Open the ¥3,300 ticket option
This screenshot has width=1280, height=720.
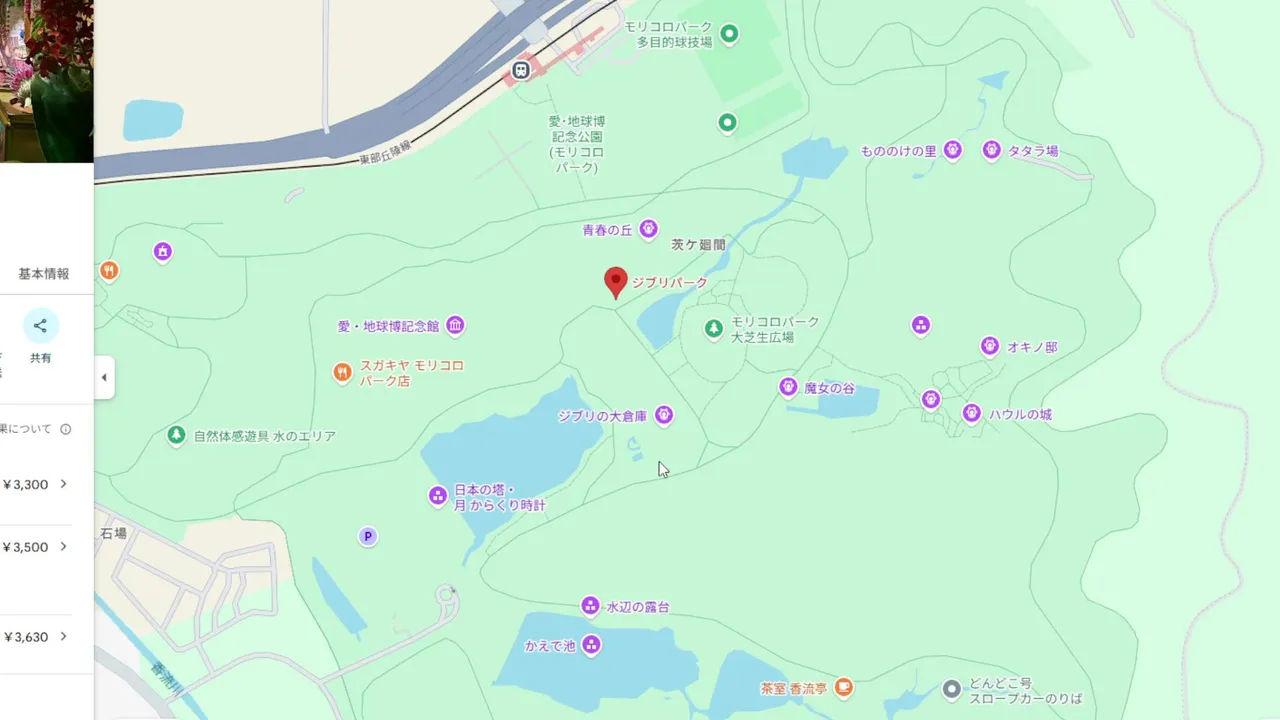click(36, 484)
